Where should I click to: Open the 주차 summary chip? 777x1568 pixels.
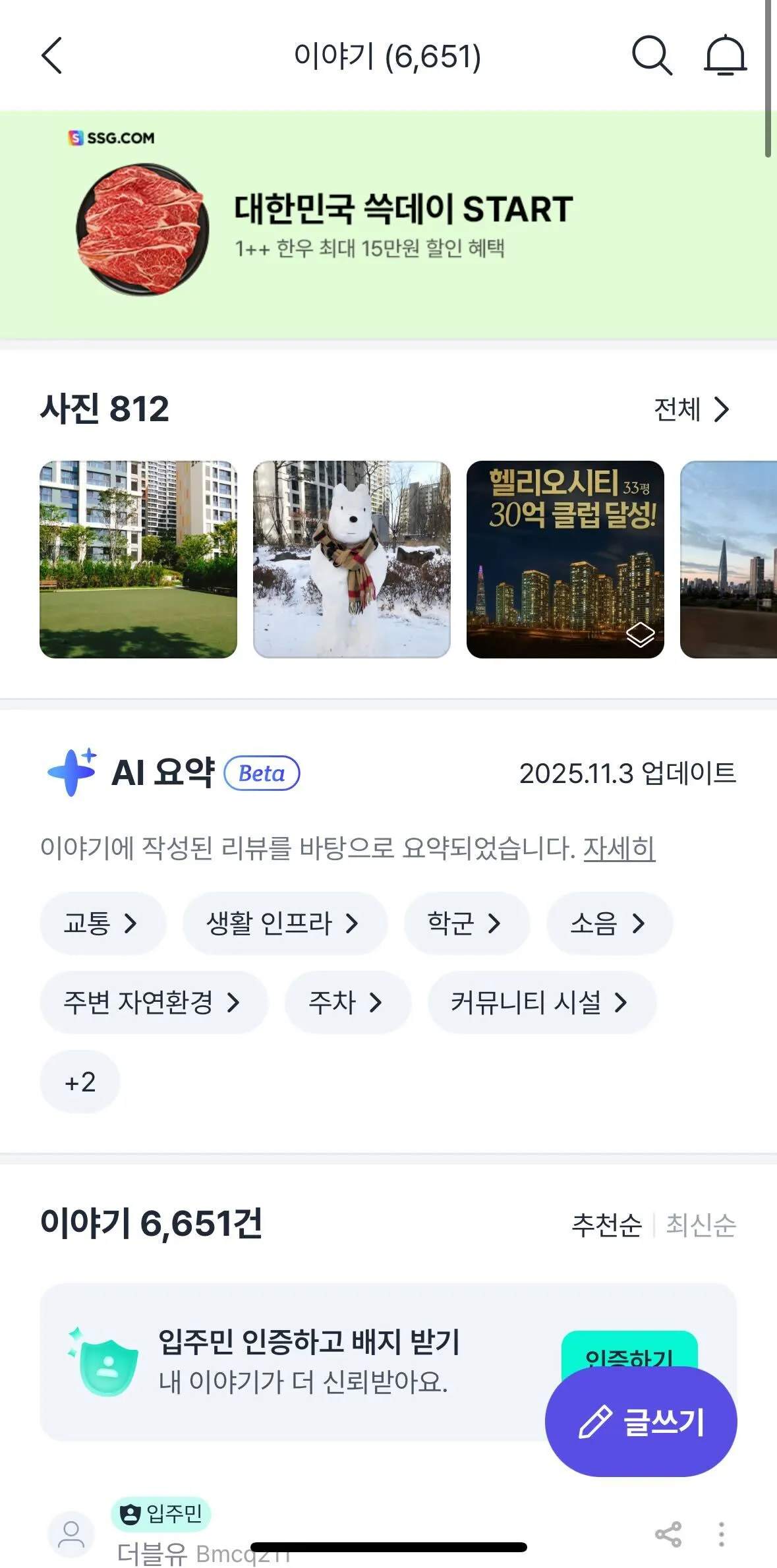(347, 1002)
